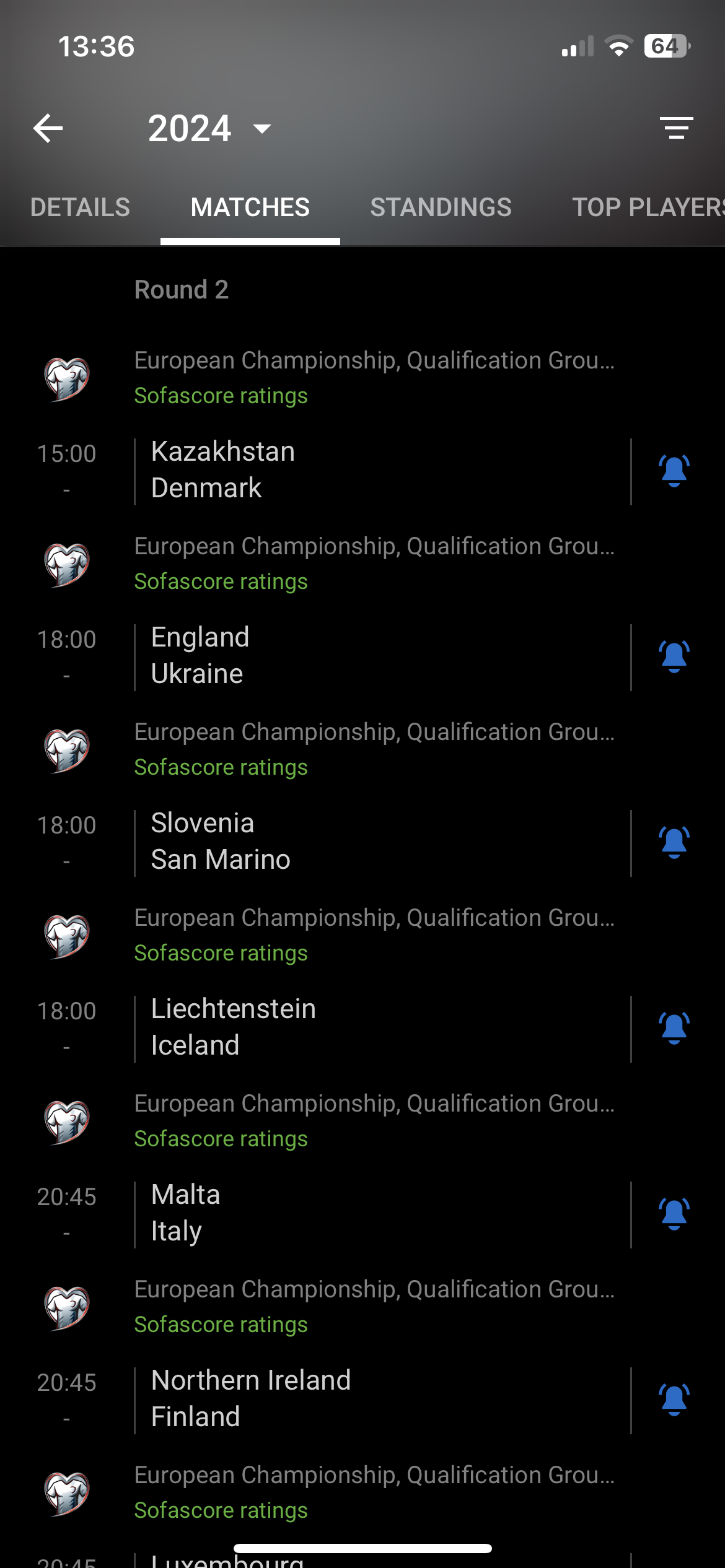Switch to the Top Players tab
This screenshot has height=1568, width=725.
[648, 207]
